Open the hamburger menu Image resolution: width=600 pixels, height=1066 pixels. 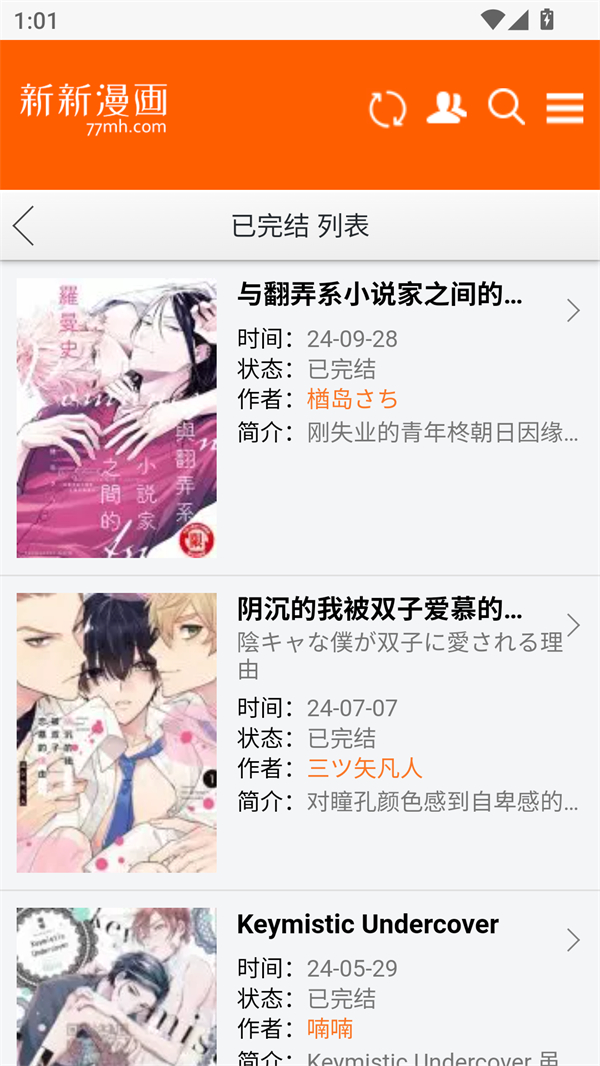565,108
